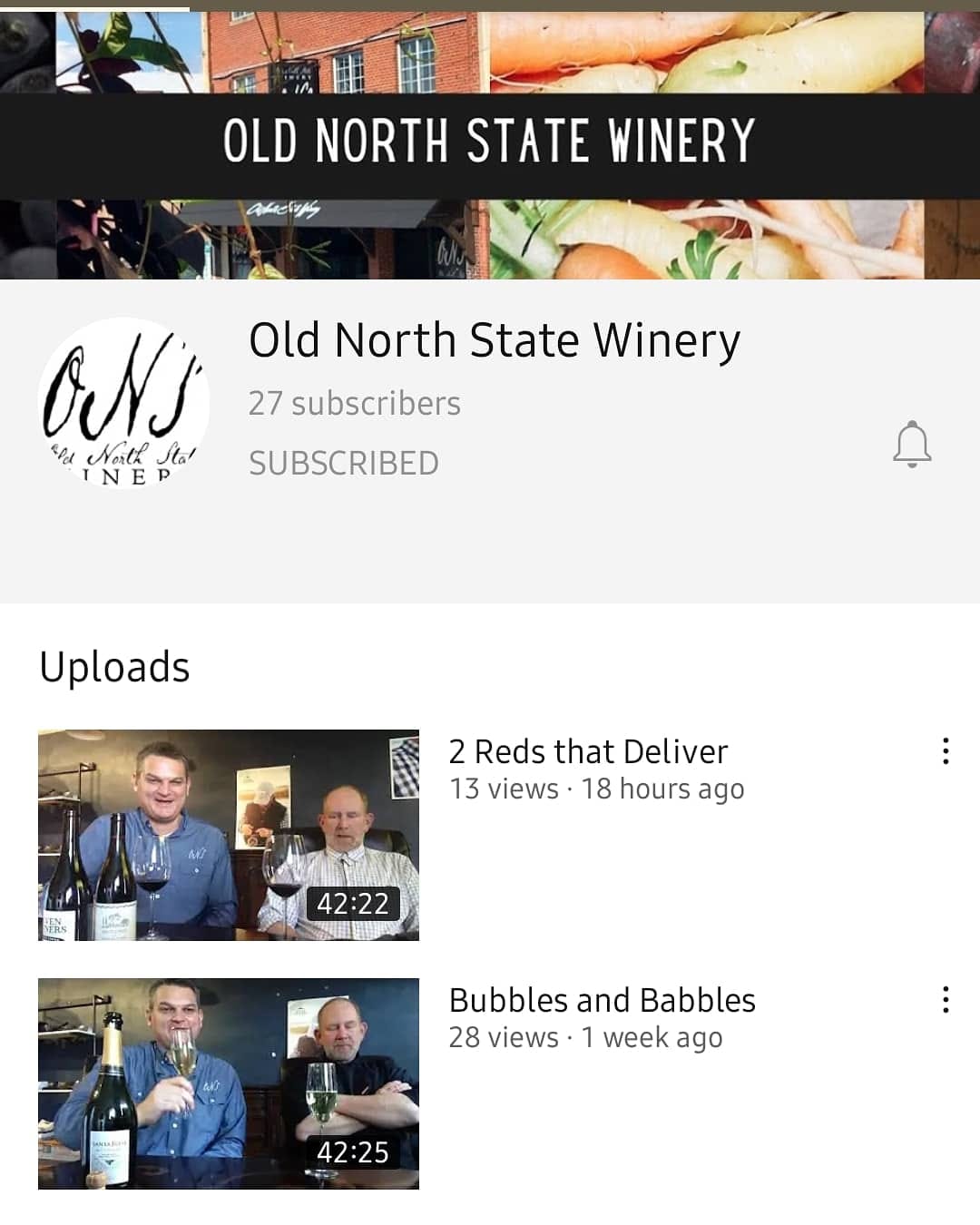Open the Old North State Winery profile picture
Image resolution: width=980 pixels, height=1225 pixels.
click(x=124, y=404)
